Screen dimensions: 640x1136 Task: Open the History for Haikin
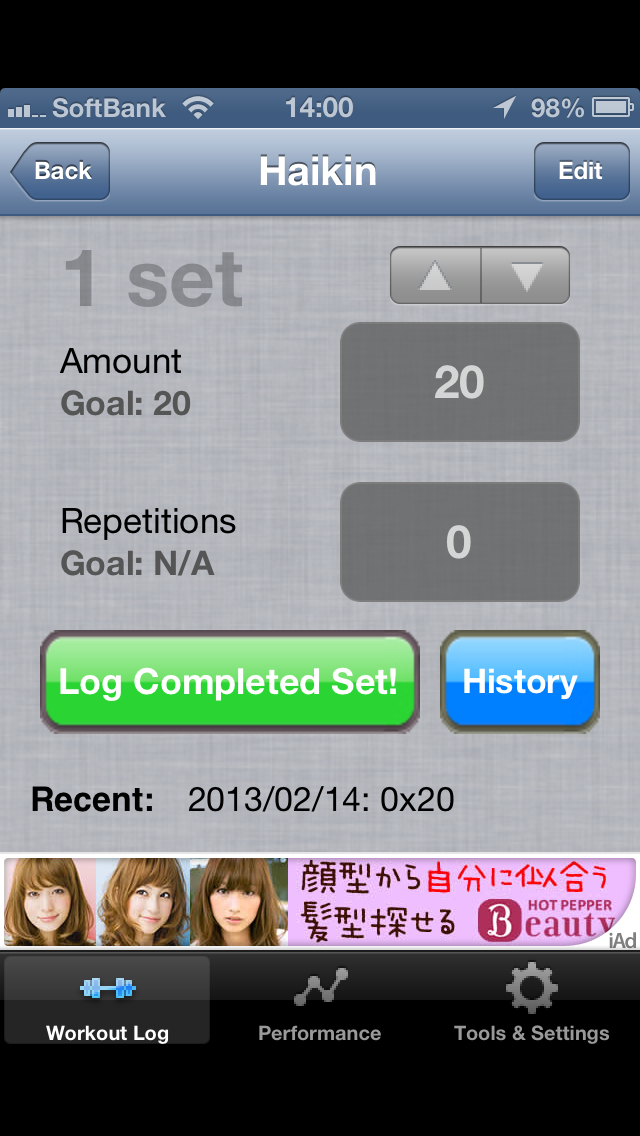[519, 682]
